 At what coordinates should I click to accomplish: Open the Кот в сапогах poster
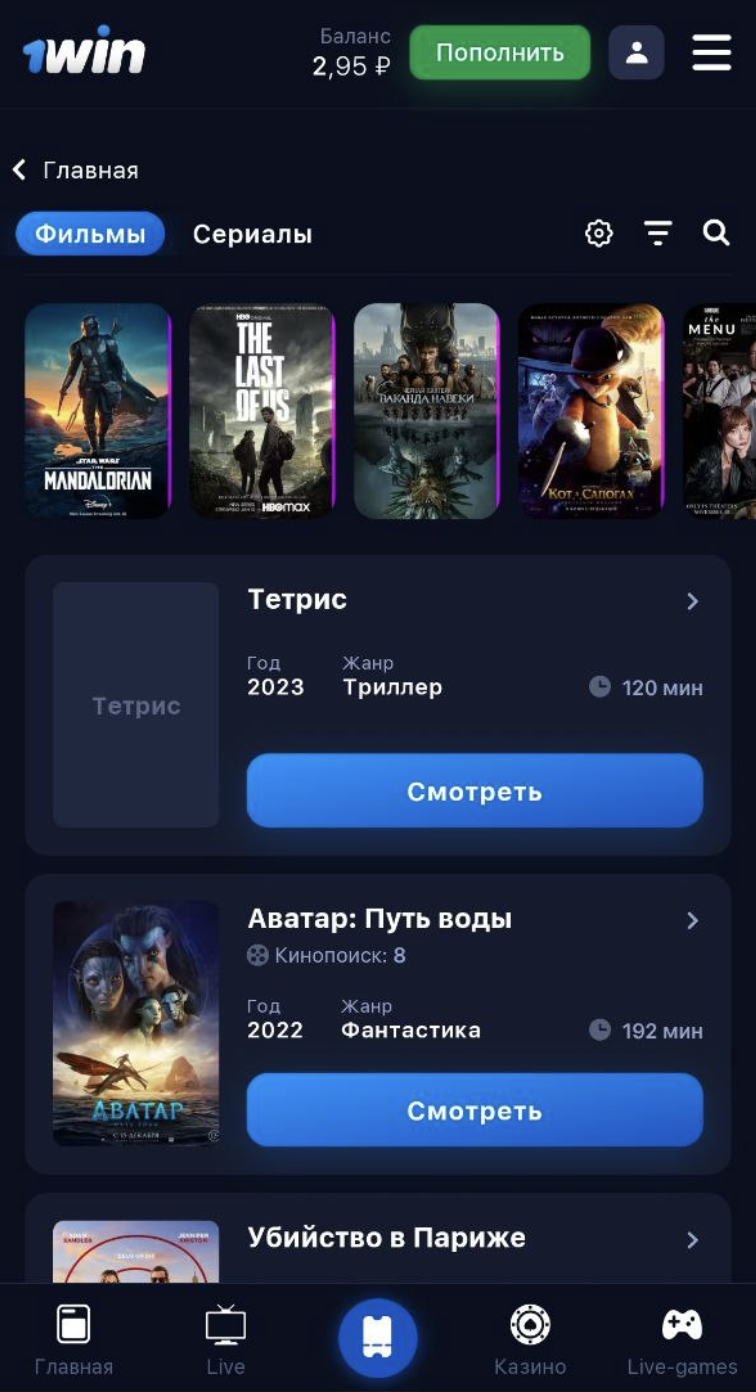[590, 411]
